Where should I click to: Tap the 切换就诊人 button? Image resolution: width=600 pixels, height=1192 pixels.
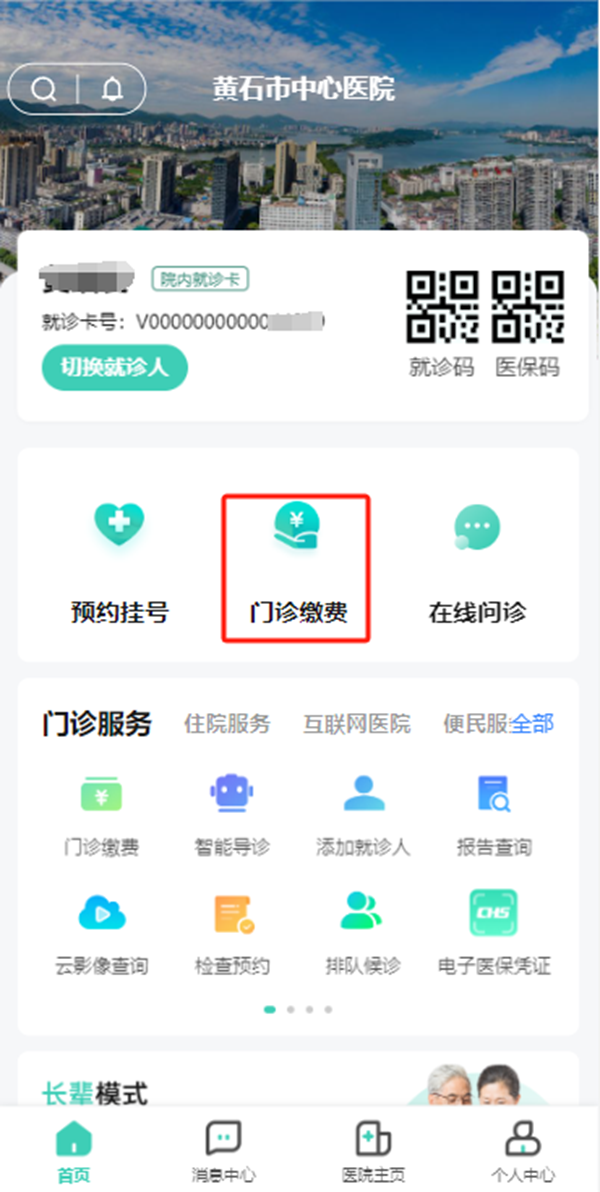pyautogui.click(x=114, y=367)
